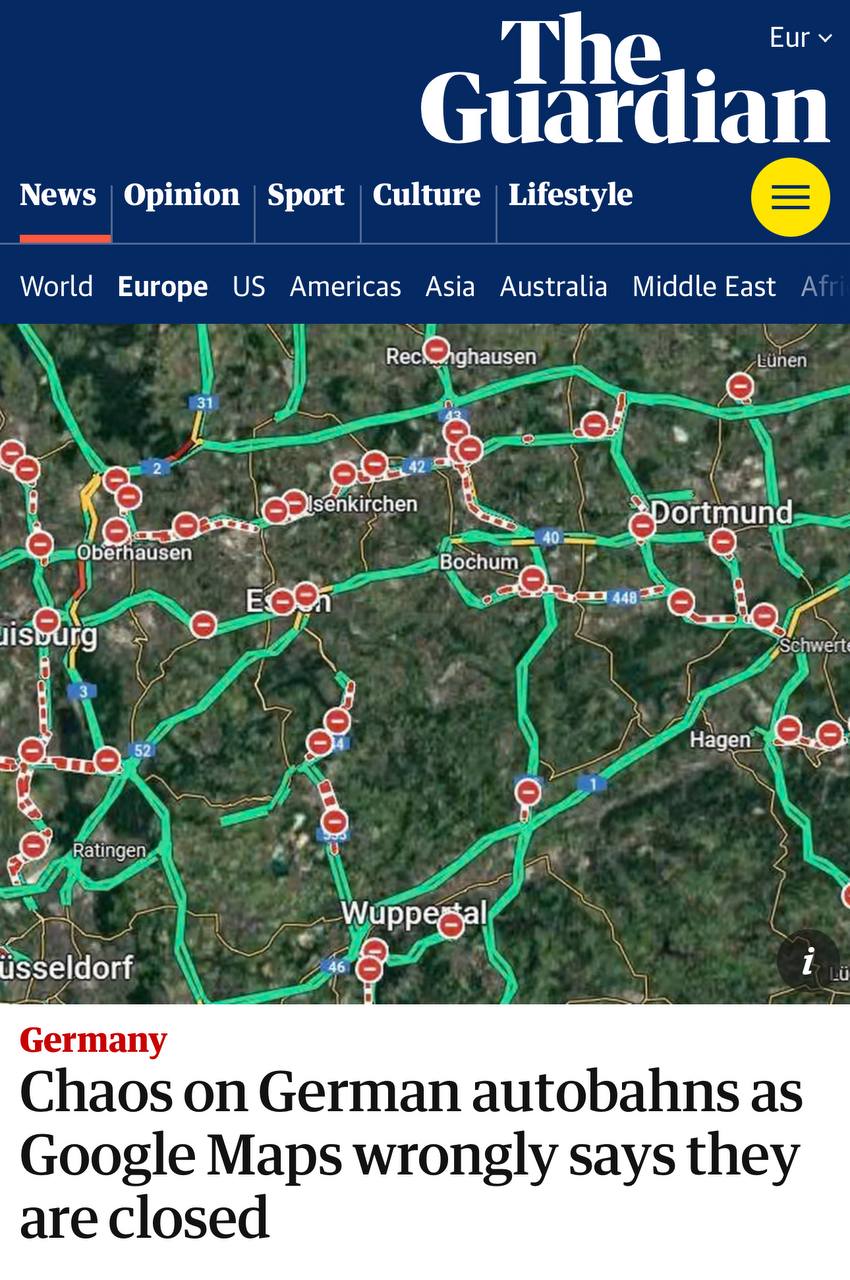
Task: Open the Asia subsection
Action: 450,287
